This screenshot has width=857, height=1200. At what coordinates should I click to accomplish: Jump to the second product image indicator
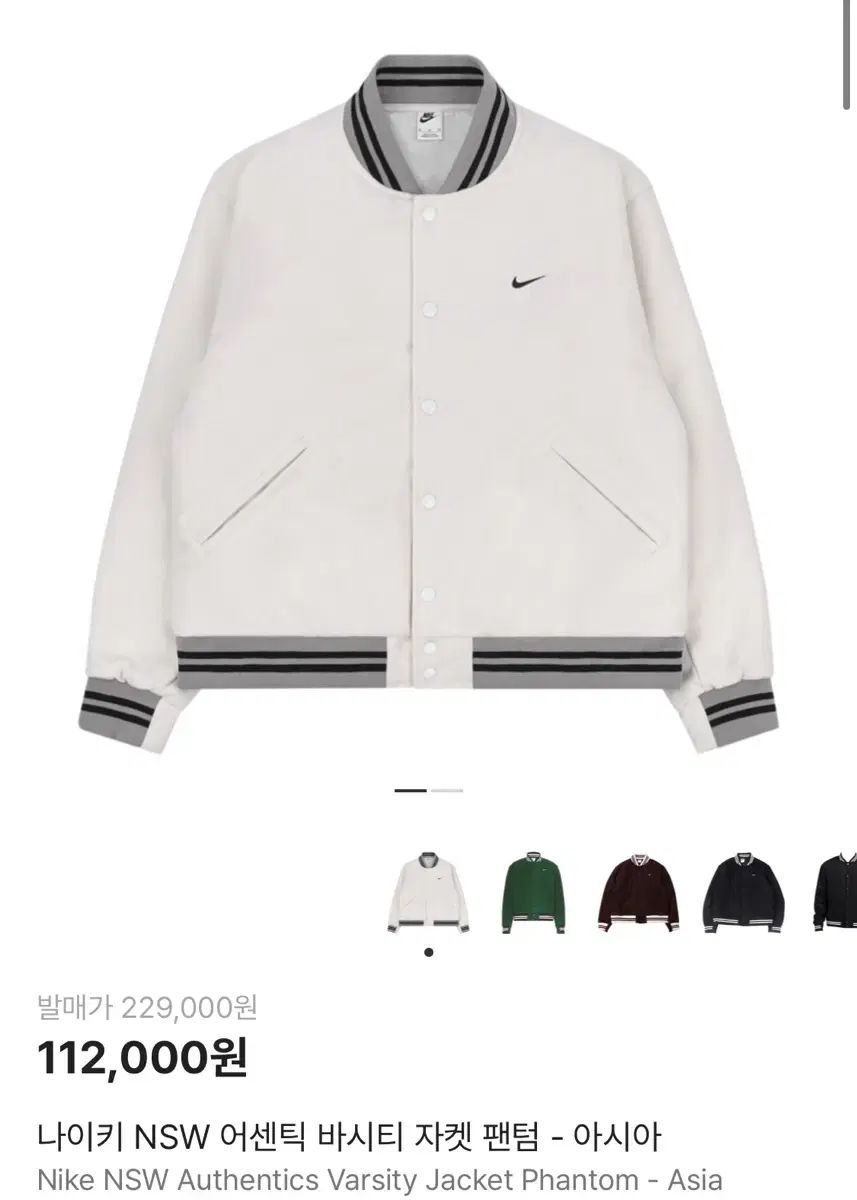[x=447, y=790]
